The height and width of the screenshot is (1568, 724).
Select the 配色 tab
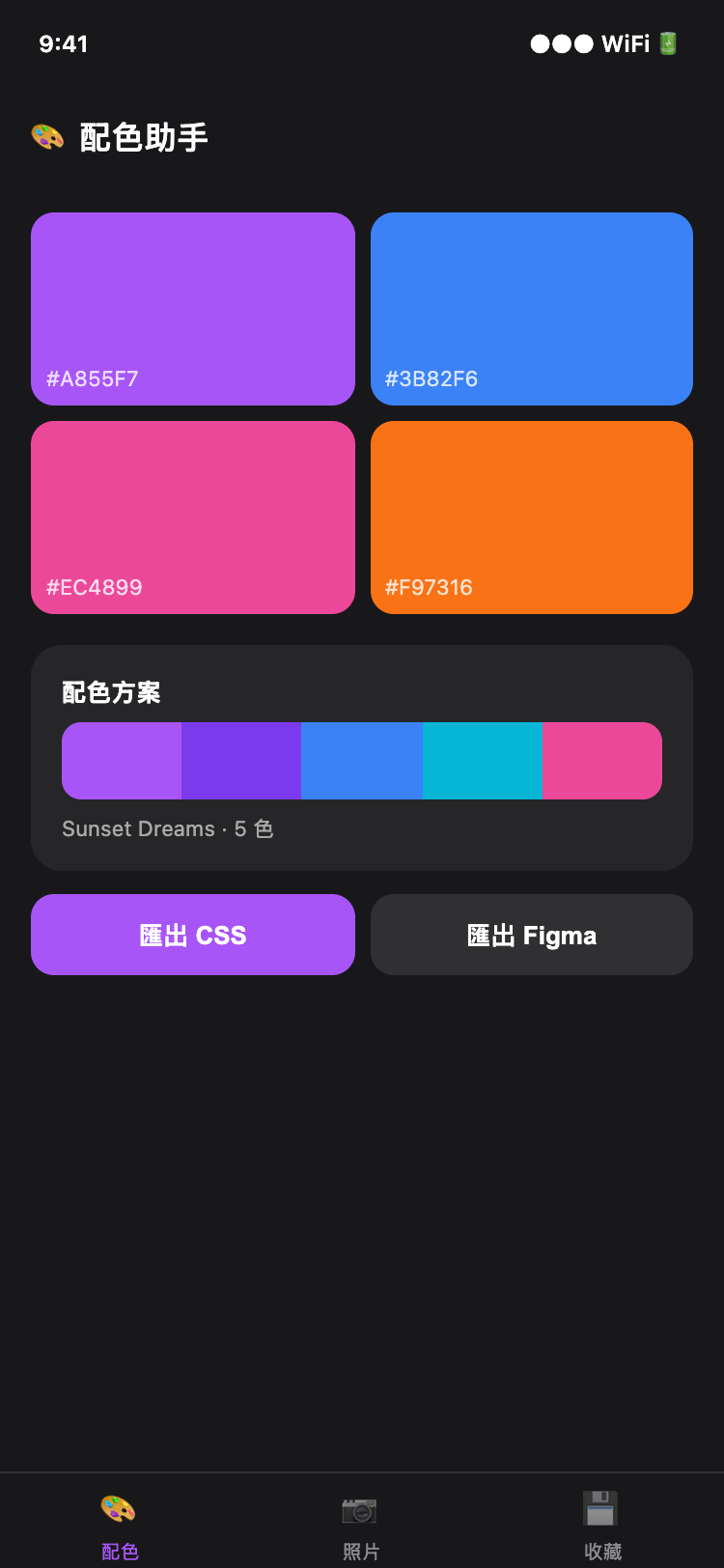pos(119,1526)
